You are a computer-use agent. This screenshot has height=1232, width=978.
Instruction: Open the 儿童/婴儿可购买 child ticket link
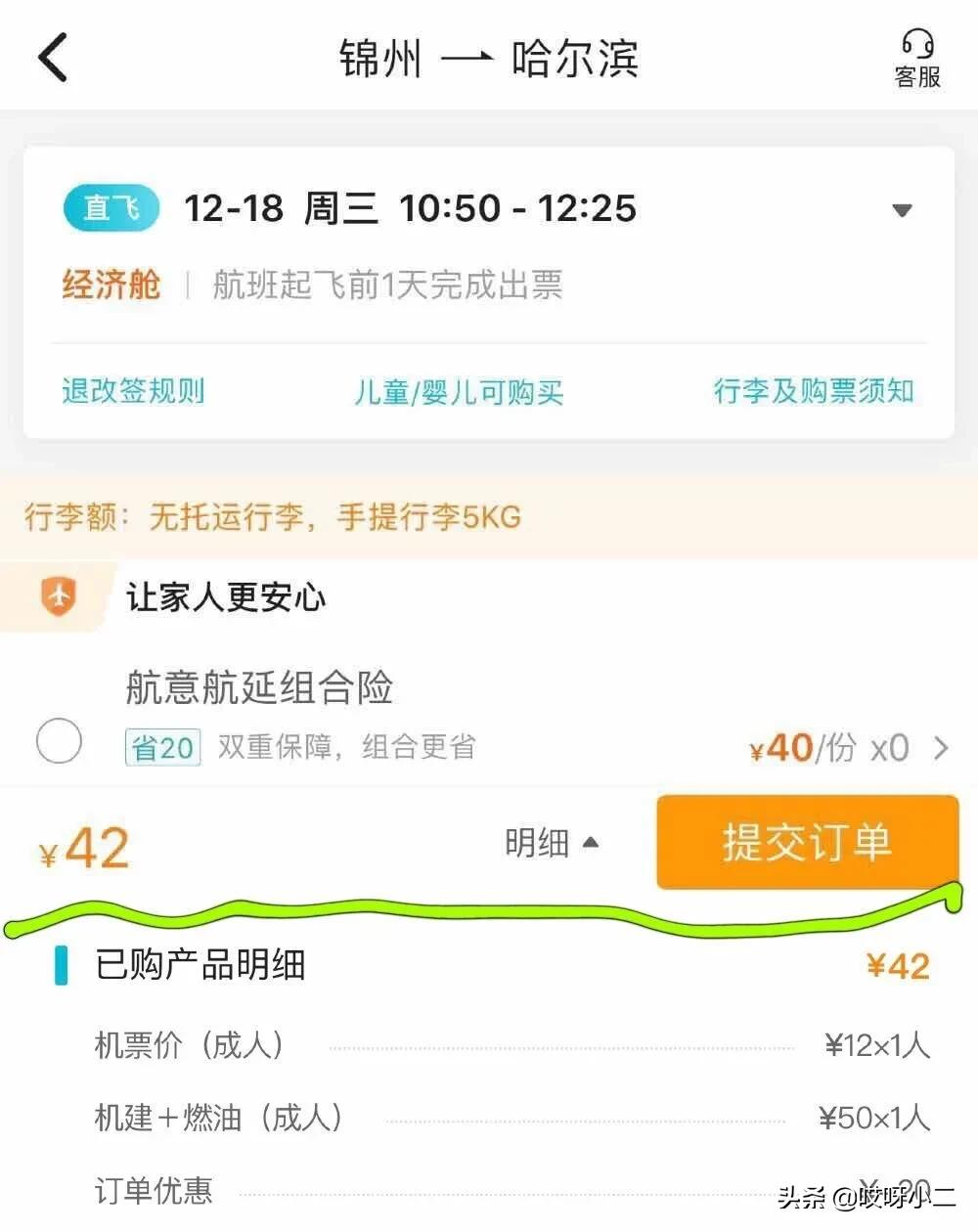click(x=460, y=393)
